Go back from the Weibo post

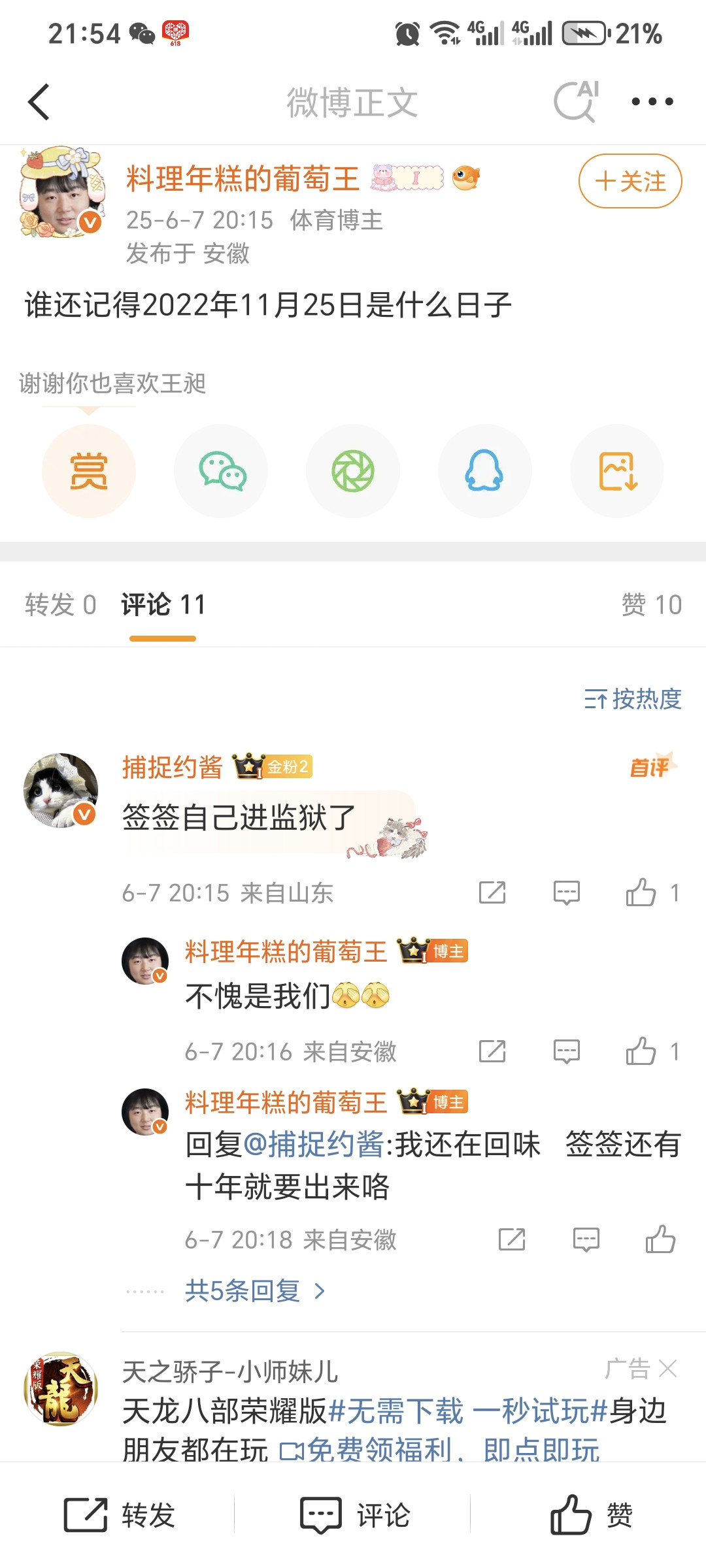pyautogui.click(x=39, y=102)
